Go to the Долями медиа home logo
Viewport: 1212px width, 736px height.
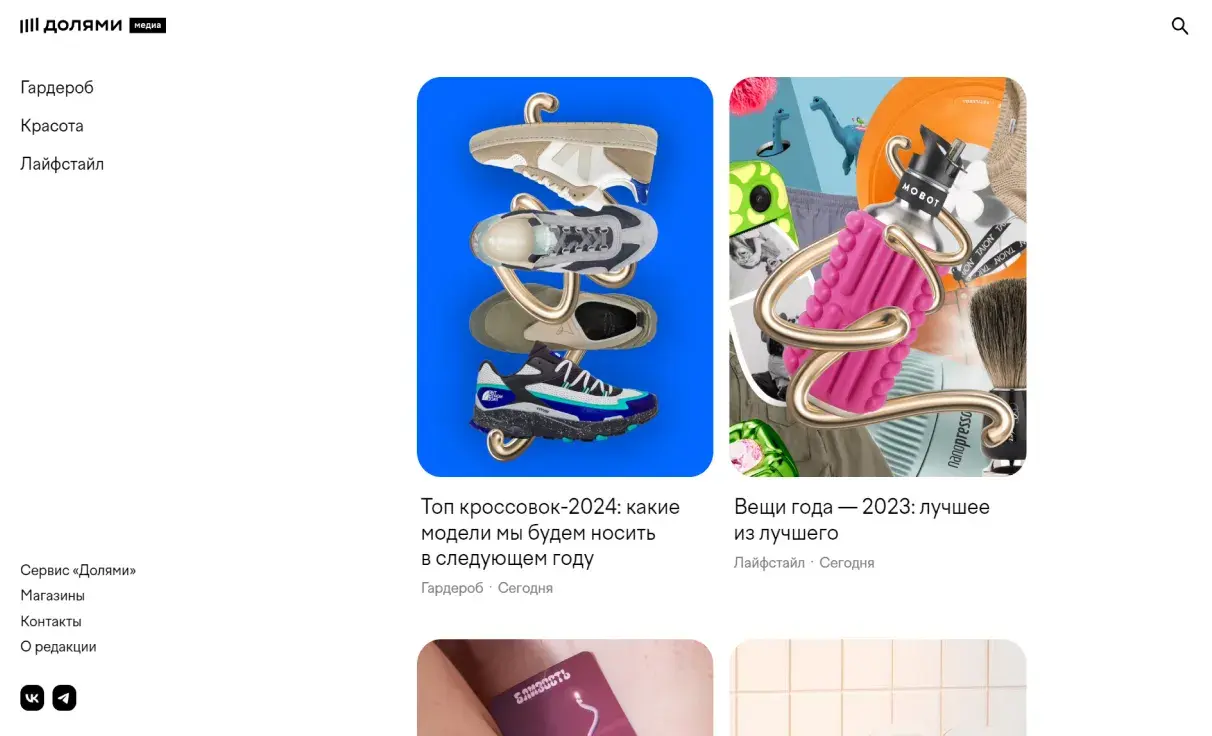pyautogui.click(x=92, y=25)
